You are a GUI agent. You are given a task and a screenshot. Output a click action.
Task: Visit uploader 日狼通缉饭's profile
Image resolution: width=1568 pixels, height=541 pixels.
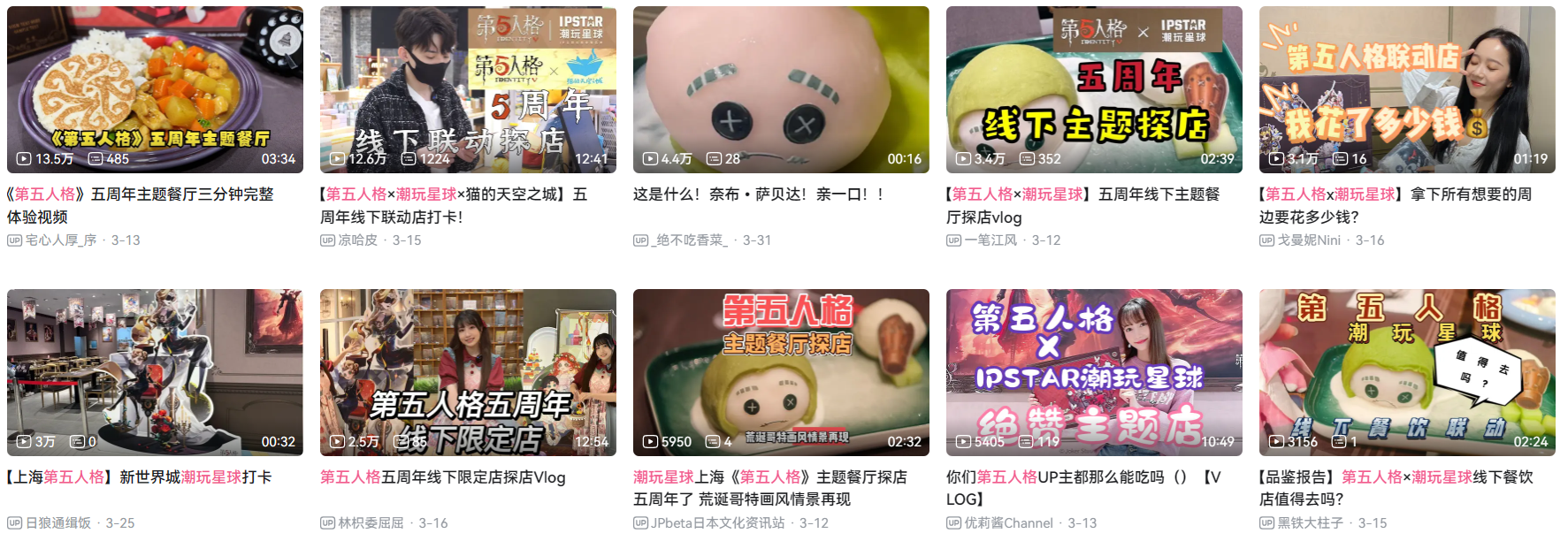(57, 523)
